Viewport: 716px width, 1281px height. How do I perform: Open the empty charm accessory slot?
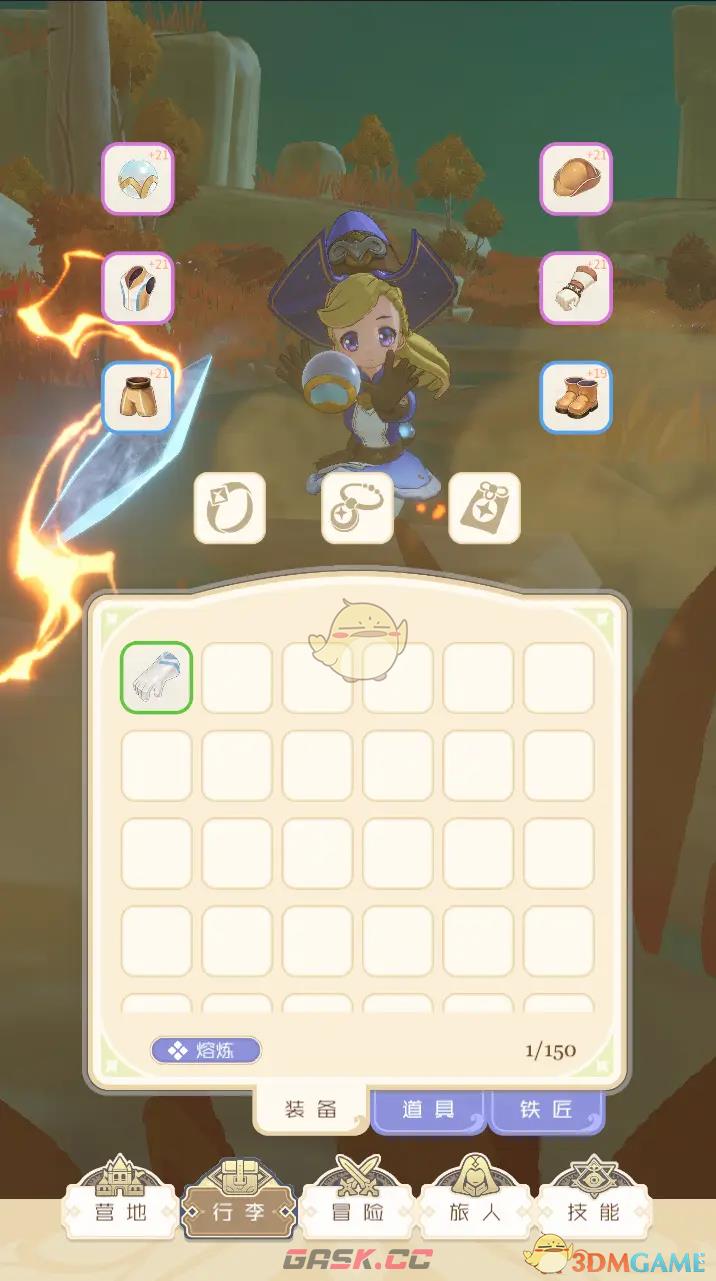485,508
